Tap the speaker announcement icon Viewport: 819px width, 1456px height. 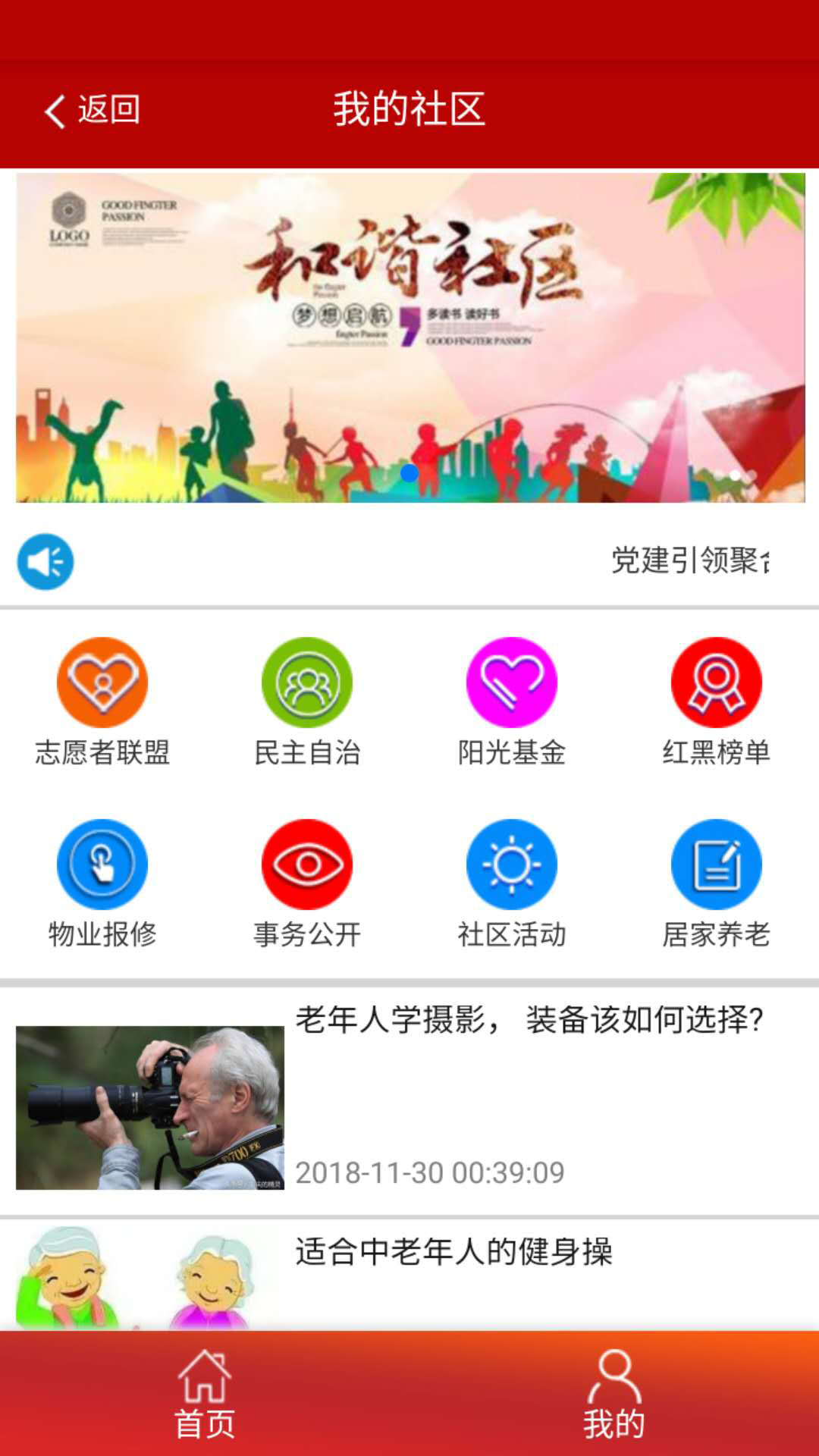tap(45, 562)
